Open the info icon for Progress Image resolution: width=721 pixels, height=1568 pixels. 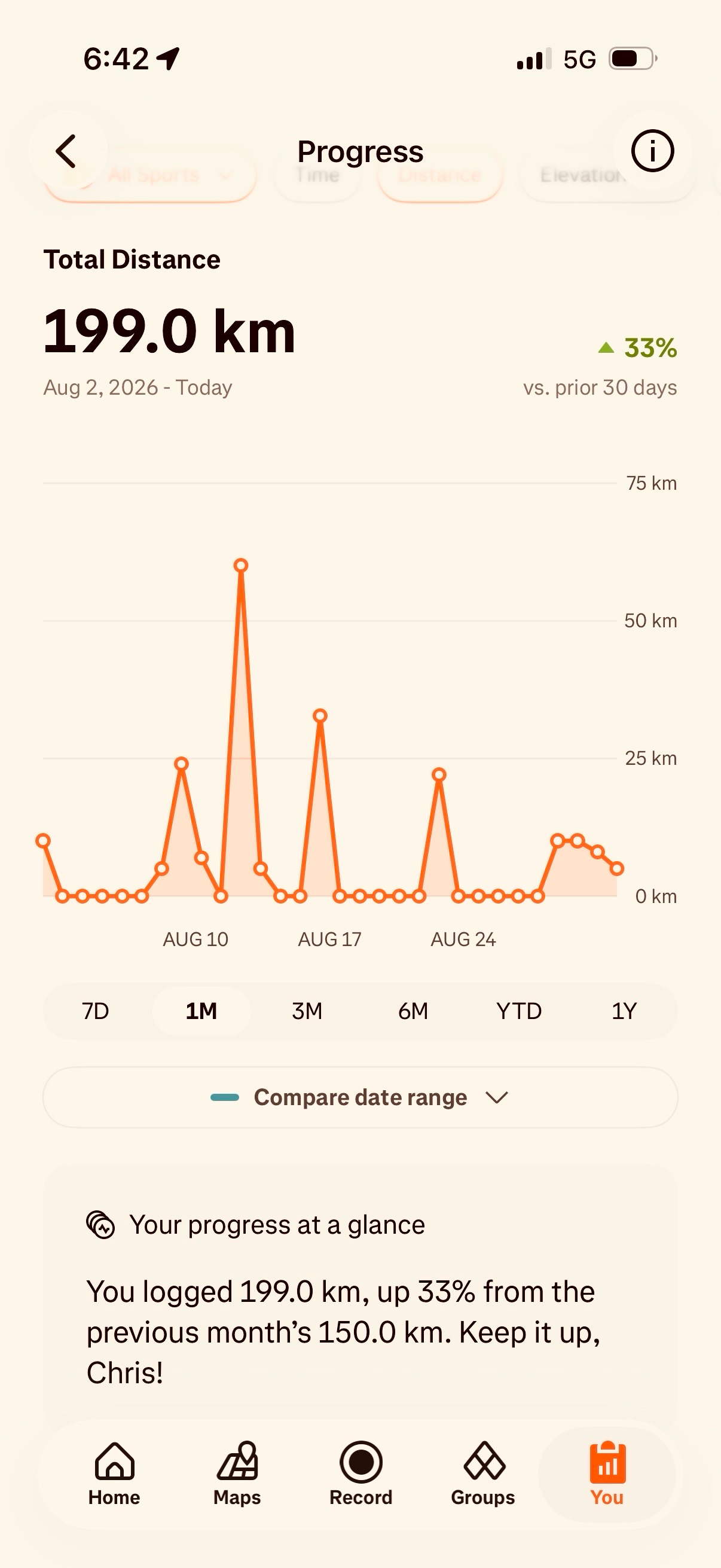pyautogui.click(x=652, y=151)
